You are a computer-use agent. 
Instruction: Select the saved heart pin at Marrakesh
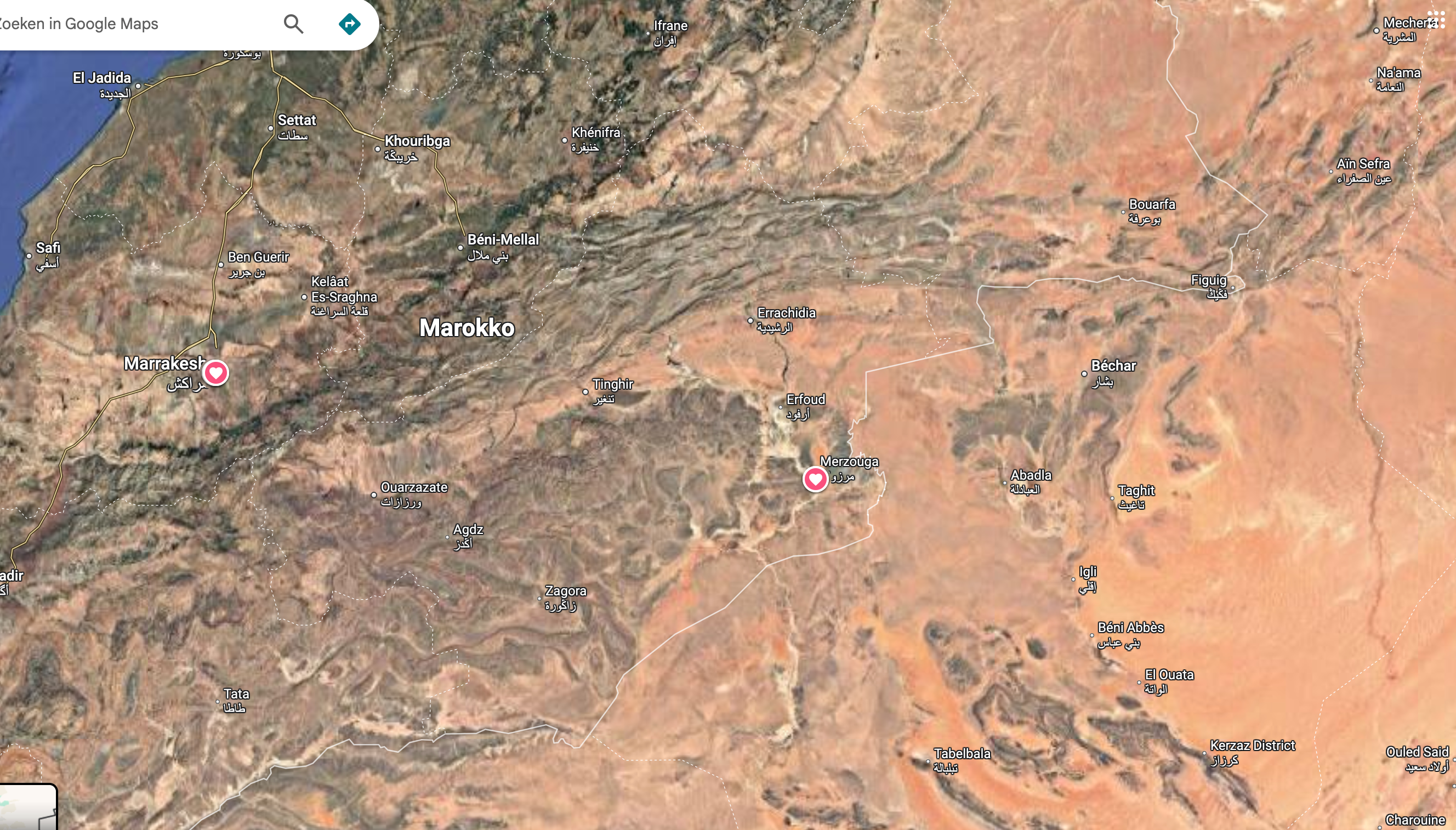[x=216, y=373]
